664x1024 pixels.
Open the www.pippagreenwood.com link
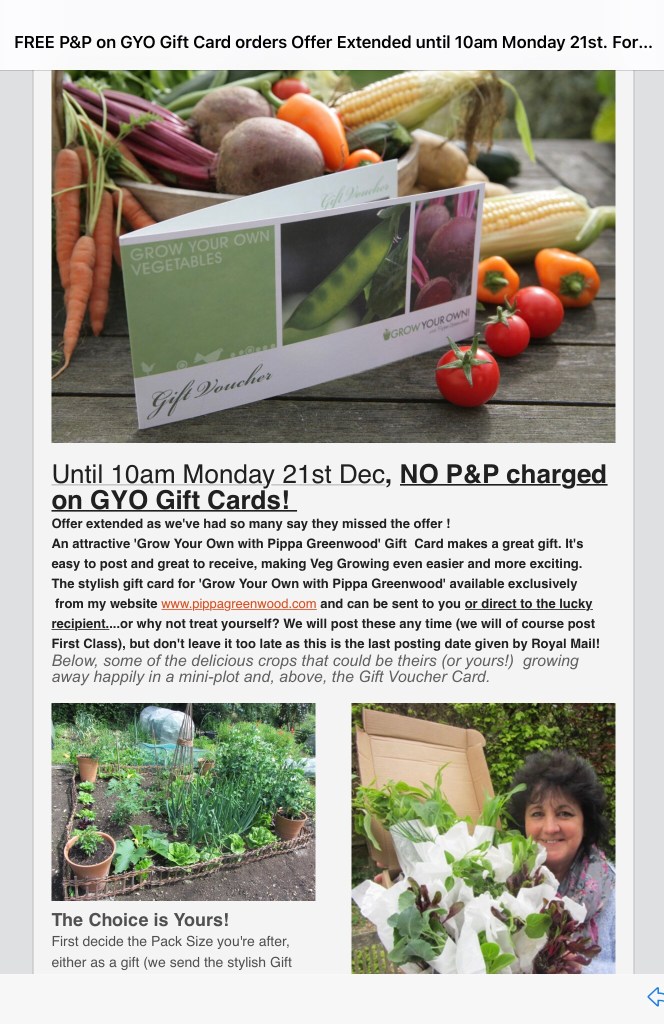coord(239,604)
